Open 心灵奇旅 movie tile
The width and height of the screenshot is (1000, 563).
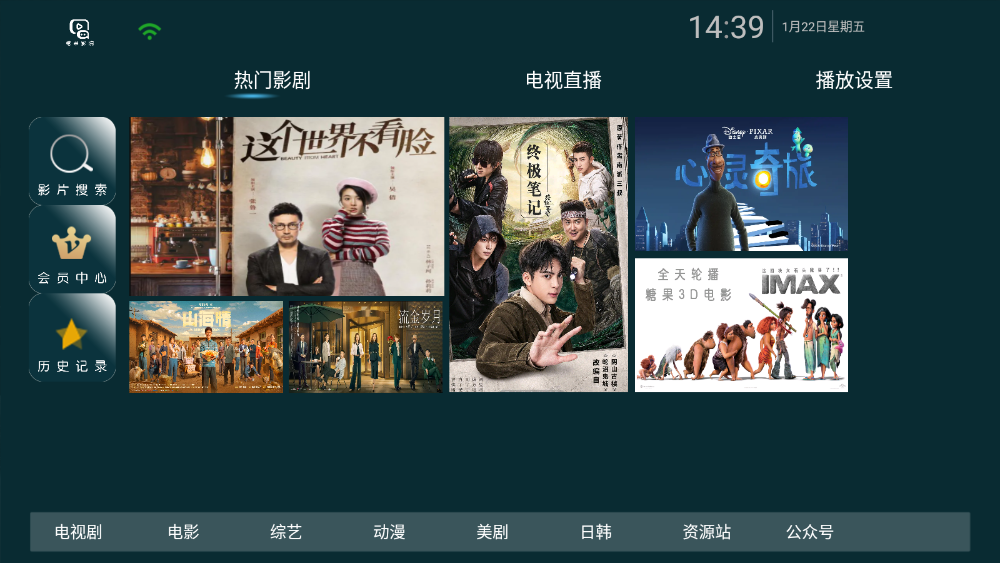click(x=741, y=184)
